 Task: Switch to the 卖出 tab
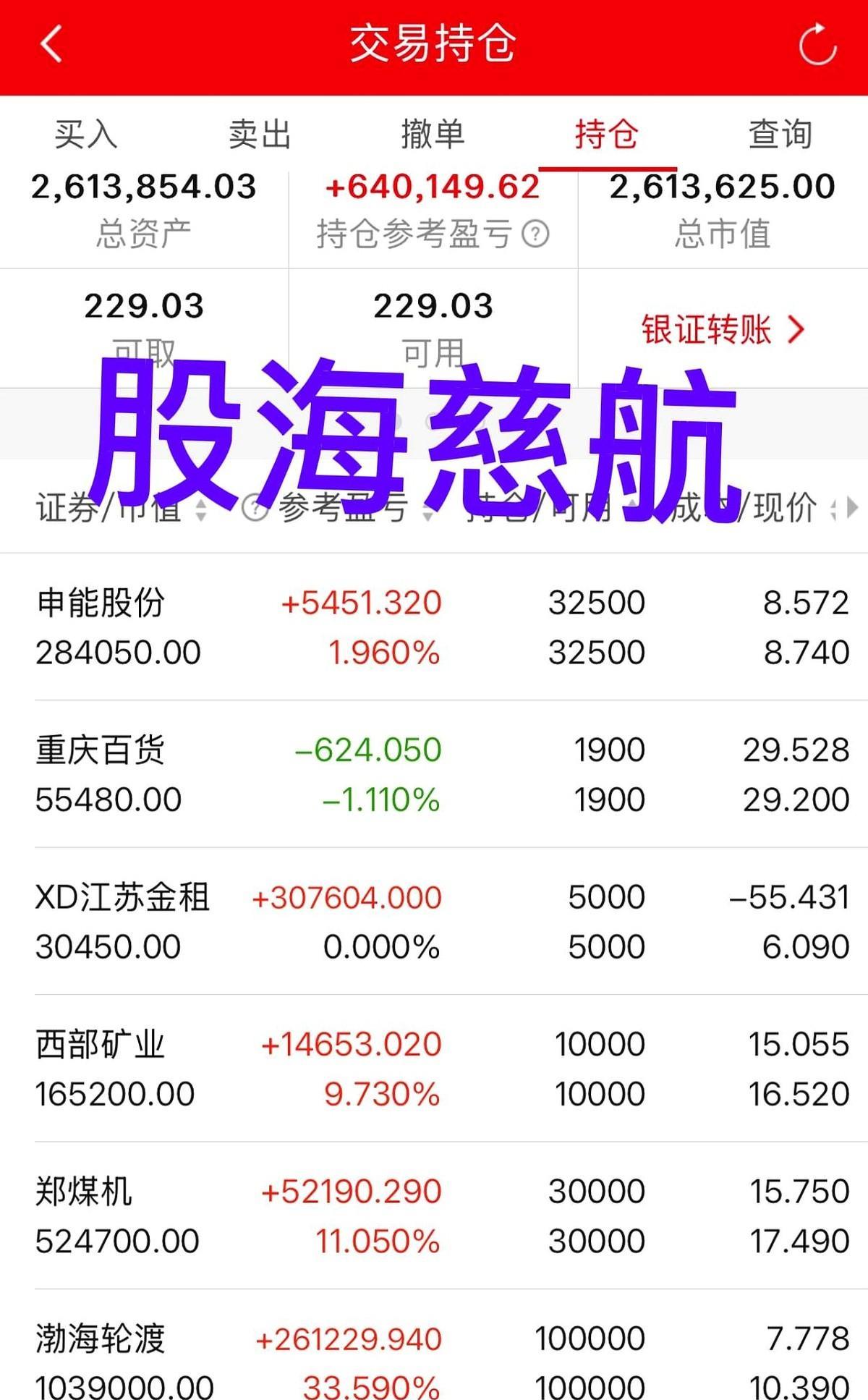coord(260,135)
